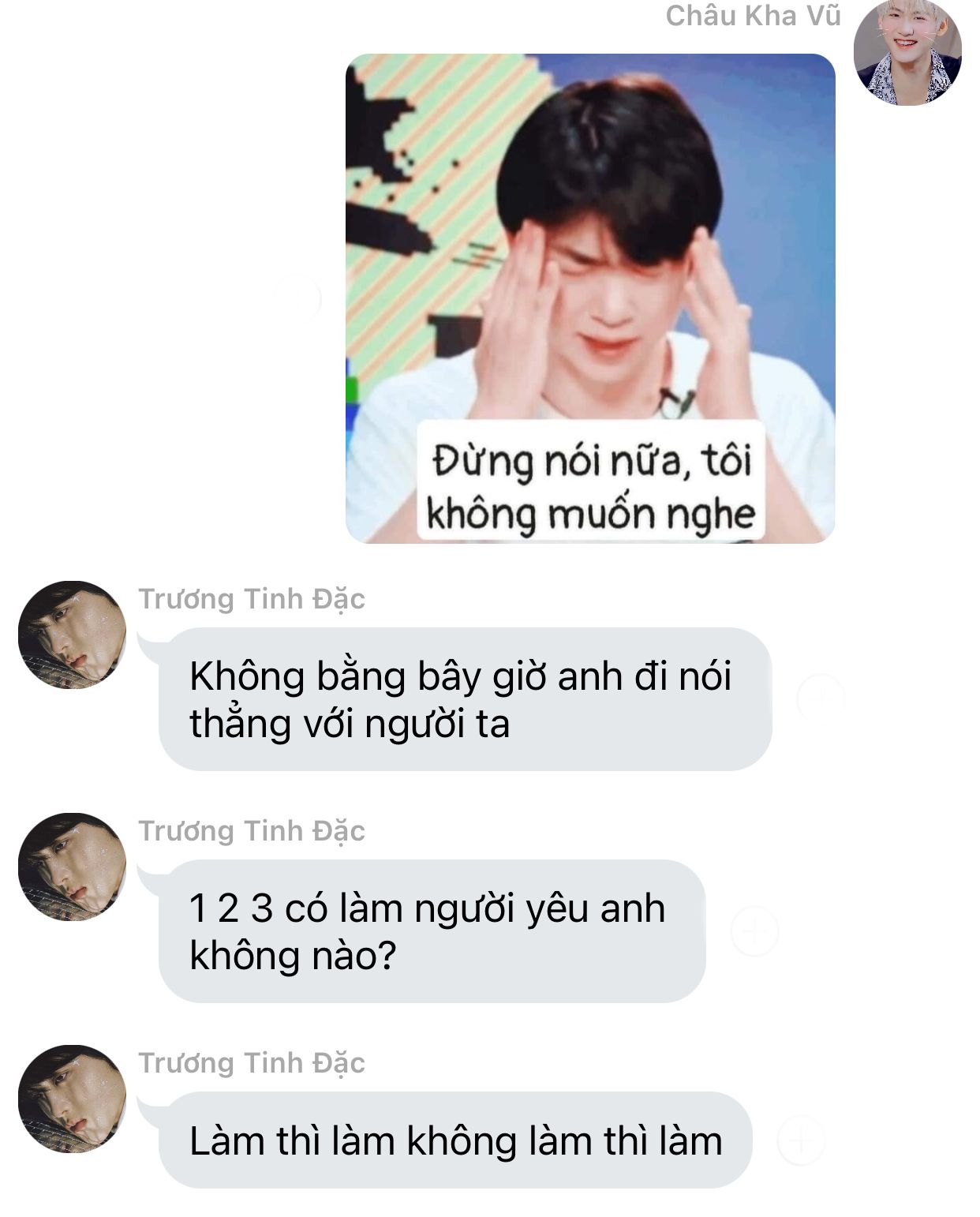The height and width of the screenshot is (1217, 980).
Task: Tap the reaction icon beside "1 2 3 có làm"
Action: pos(754,931)
